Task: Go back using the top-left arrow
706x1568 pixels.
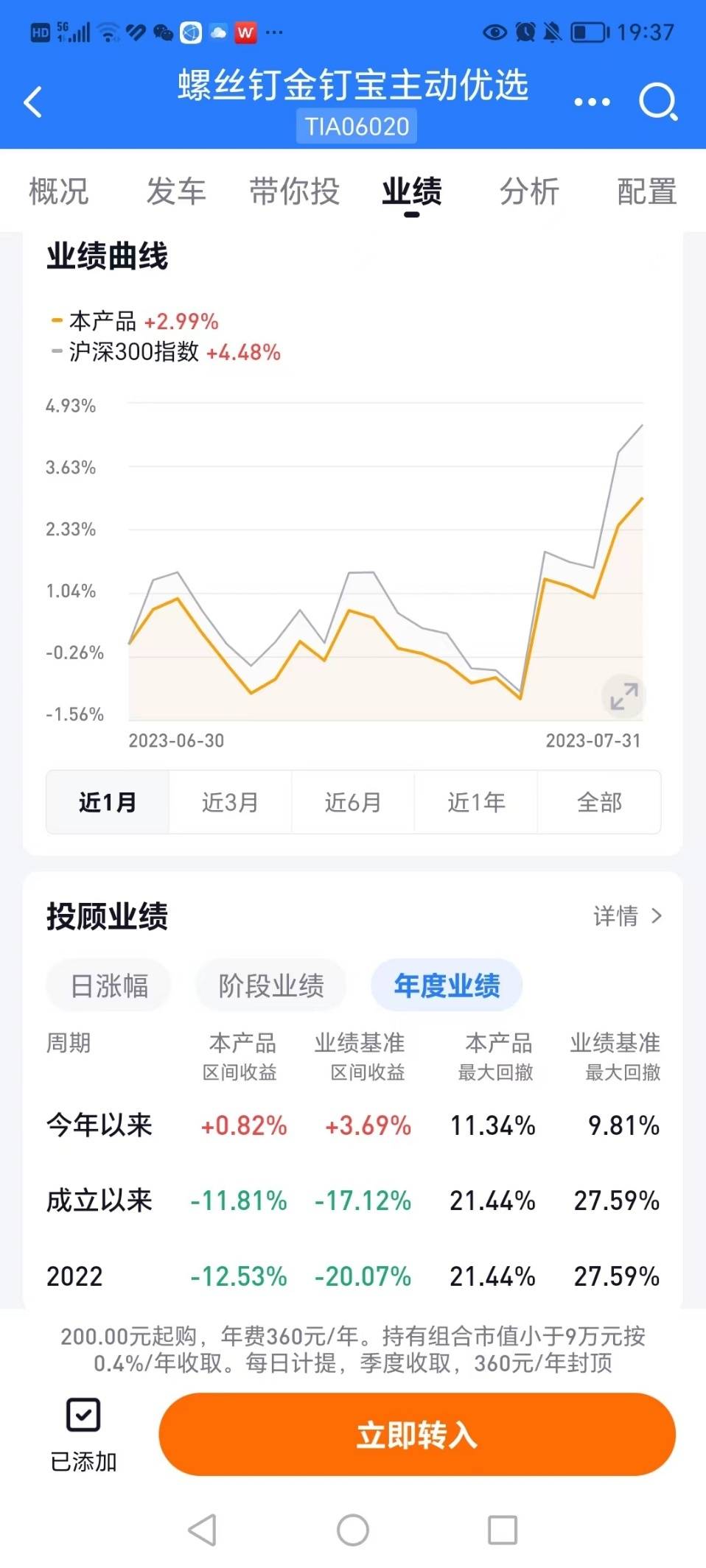Action: [33, 102]
